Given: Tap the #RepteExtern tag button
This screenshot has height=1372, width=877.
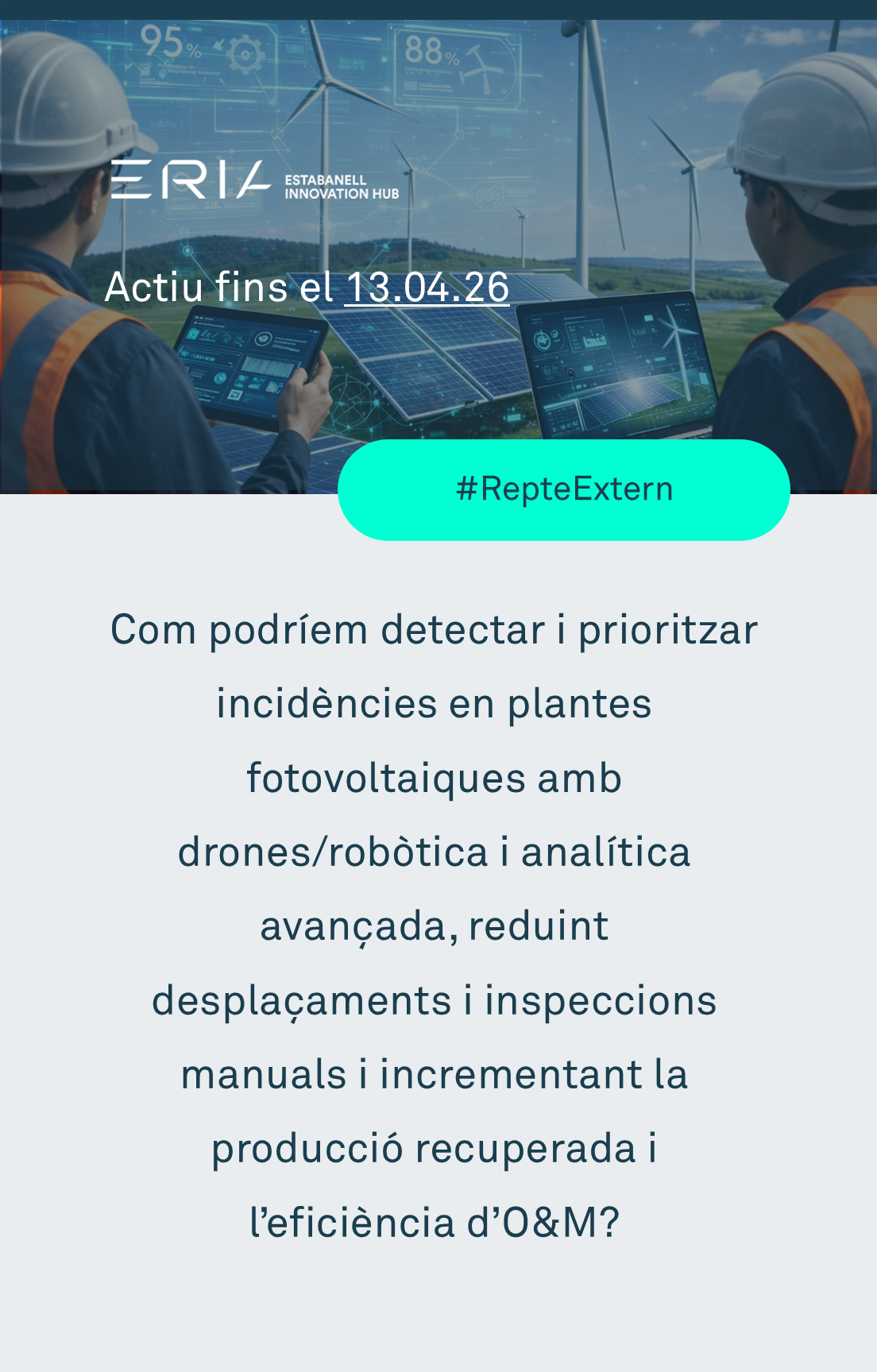Looking at the screenshot, I should tap(564, 489).
